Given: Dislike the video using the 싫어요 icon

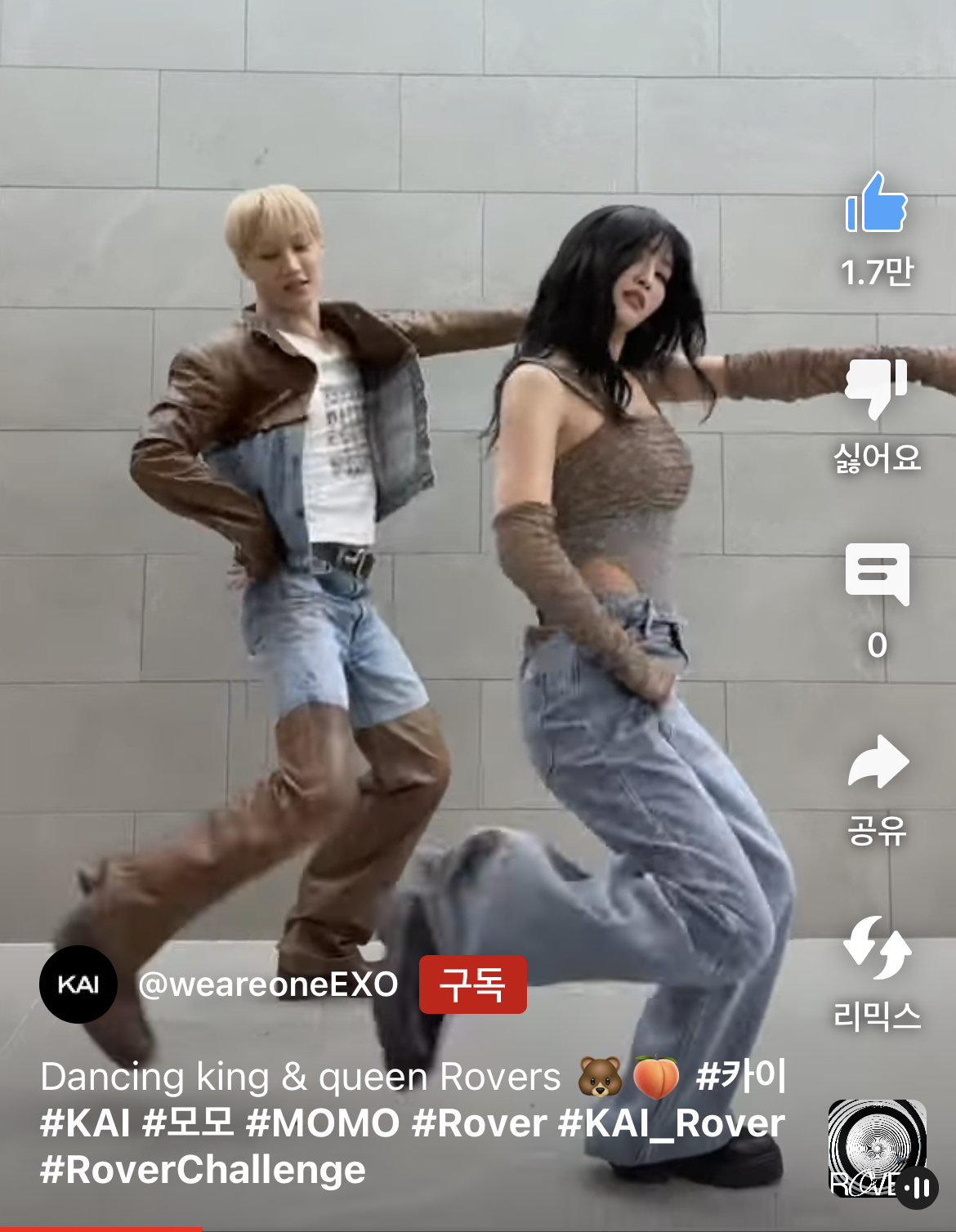Looking at the screenshot, I should [876, 391].
